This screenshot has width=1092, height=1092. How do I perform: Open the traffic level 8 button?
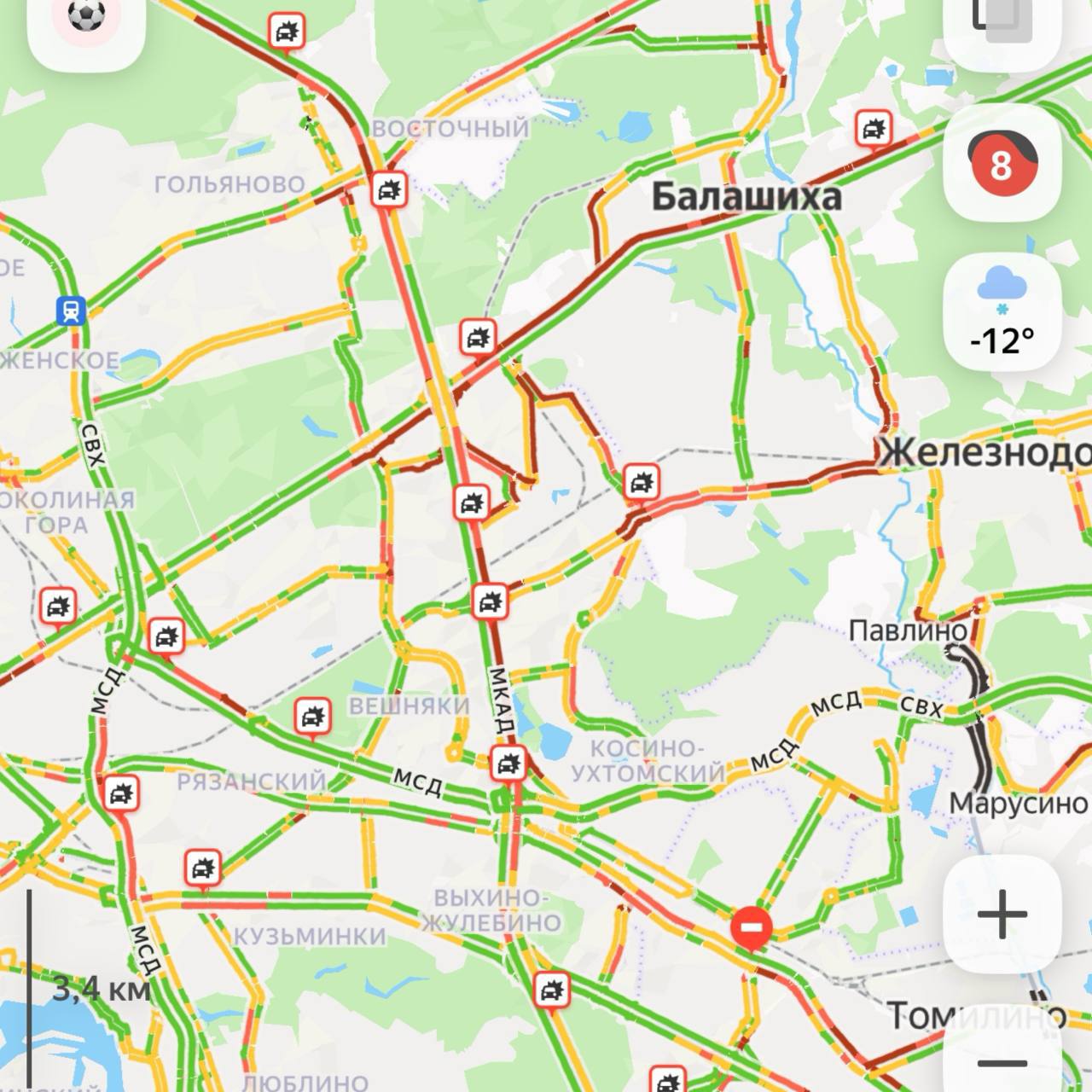[1002, 163]
